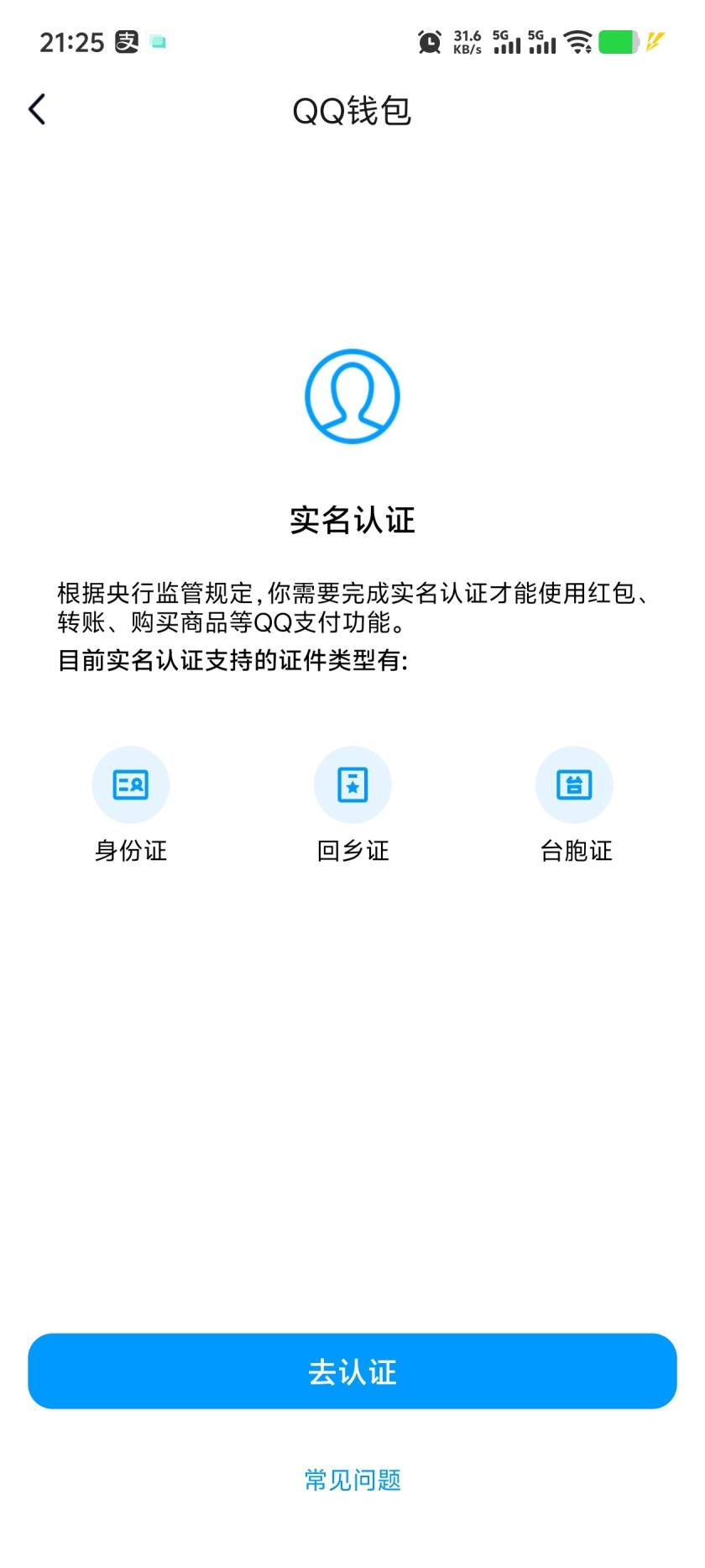Tap the back arrow at top left
The height and width of the screenshot is (1568, 705).
click(36, 109)
